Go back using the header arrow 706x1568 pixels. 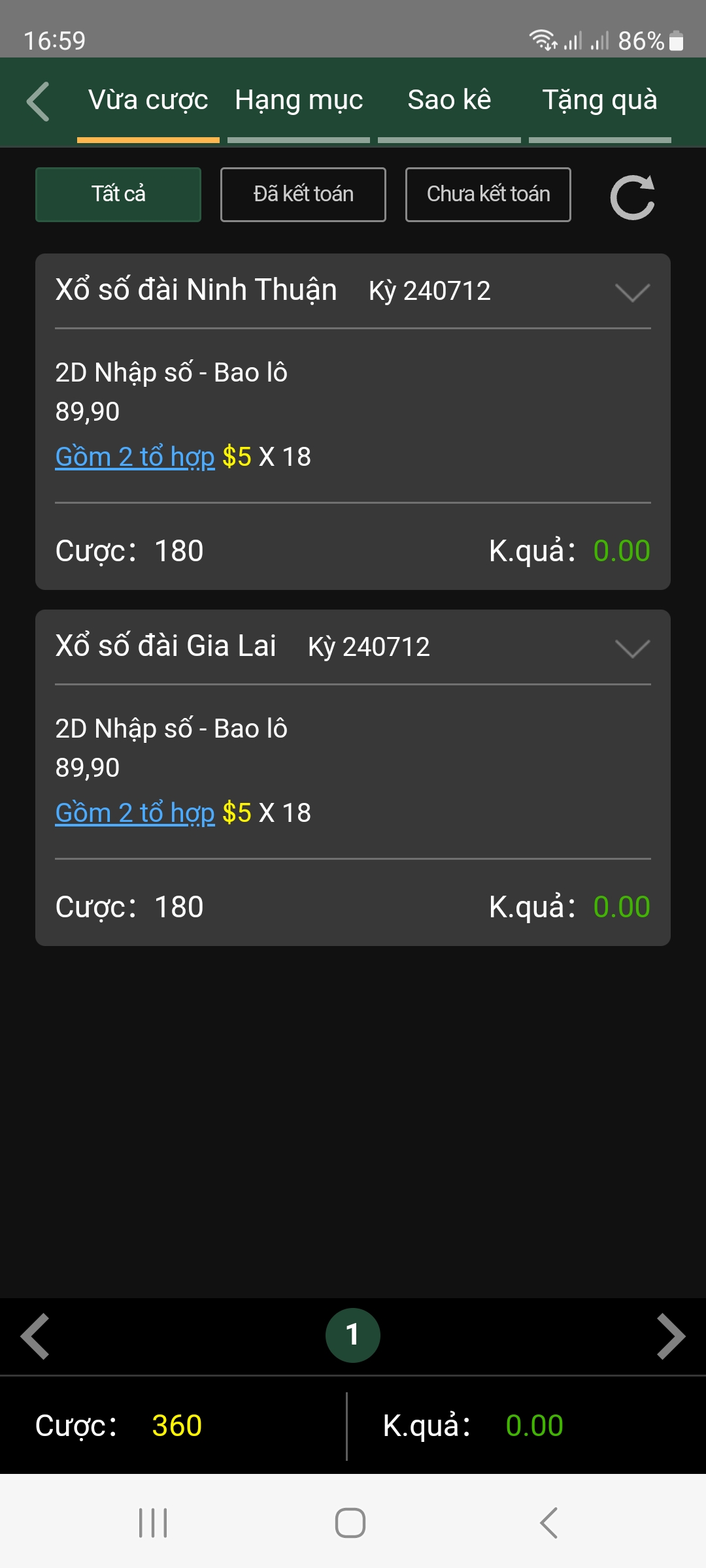pyautogui.click(x=38, y=101)
